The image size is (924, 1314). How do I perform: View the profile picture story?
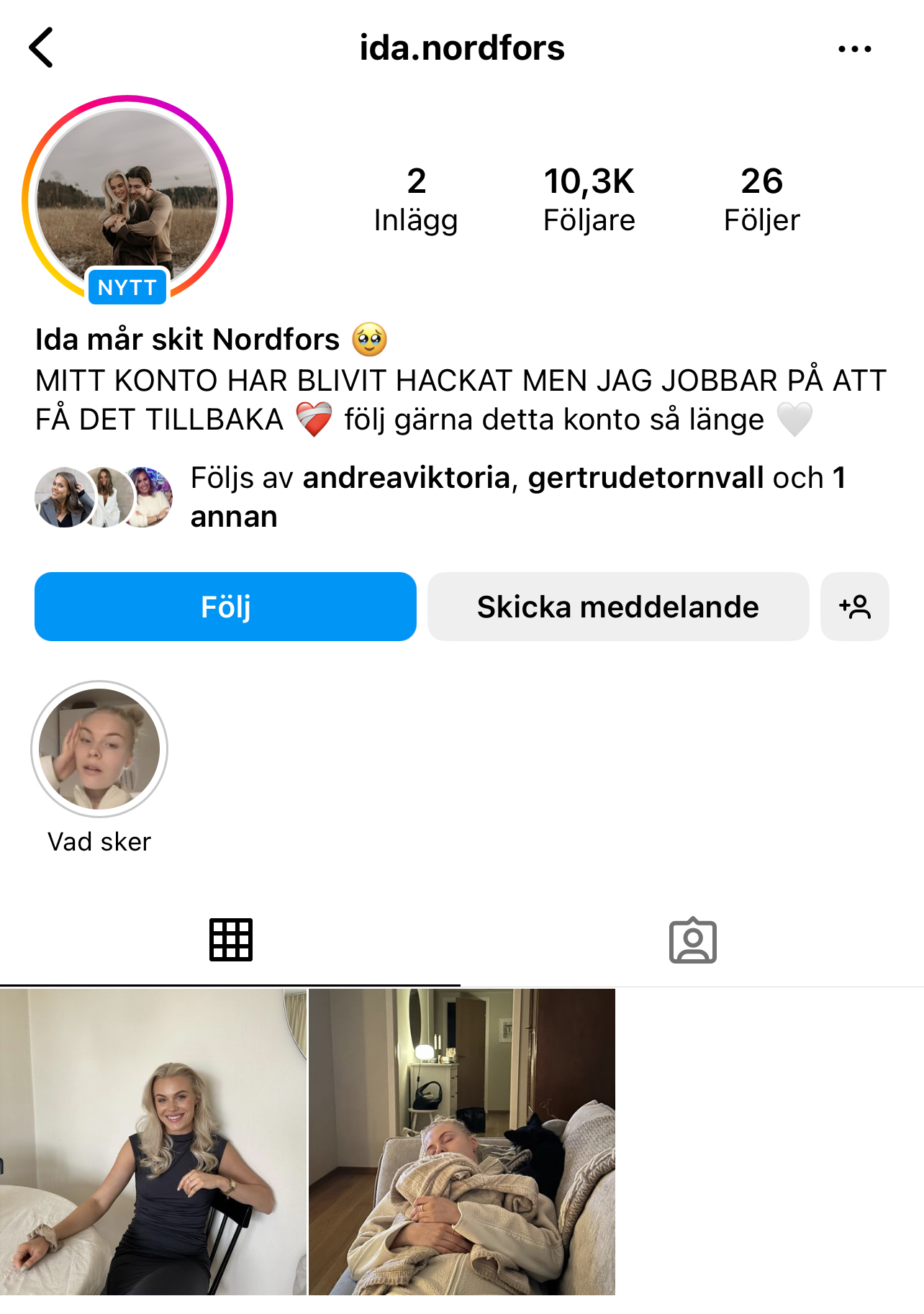click(x=127, y=199)
